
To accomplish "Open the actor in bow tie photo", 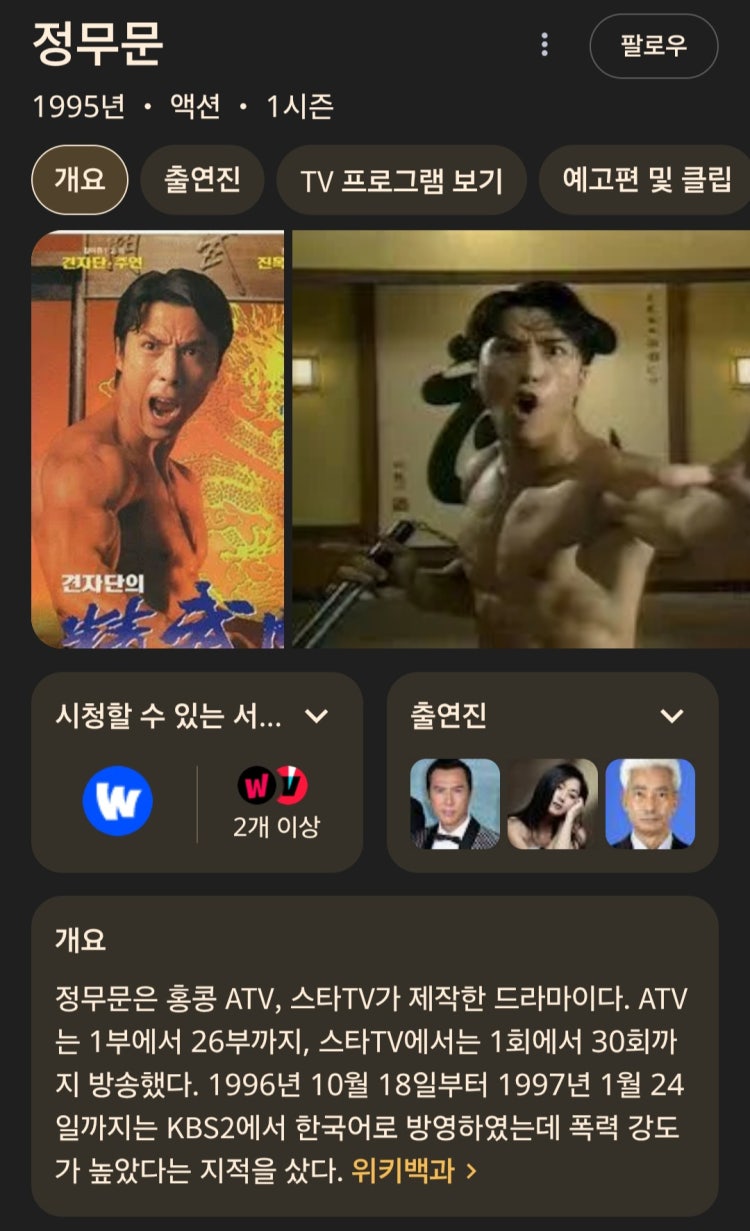I will 455,803.
